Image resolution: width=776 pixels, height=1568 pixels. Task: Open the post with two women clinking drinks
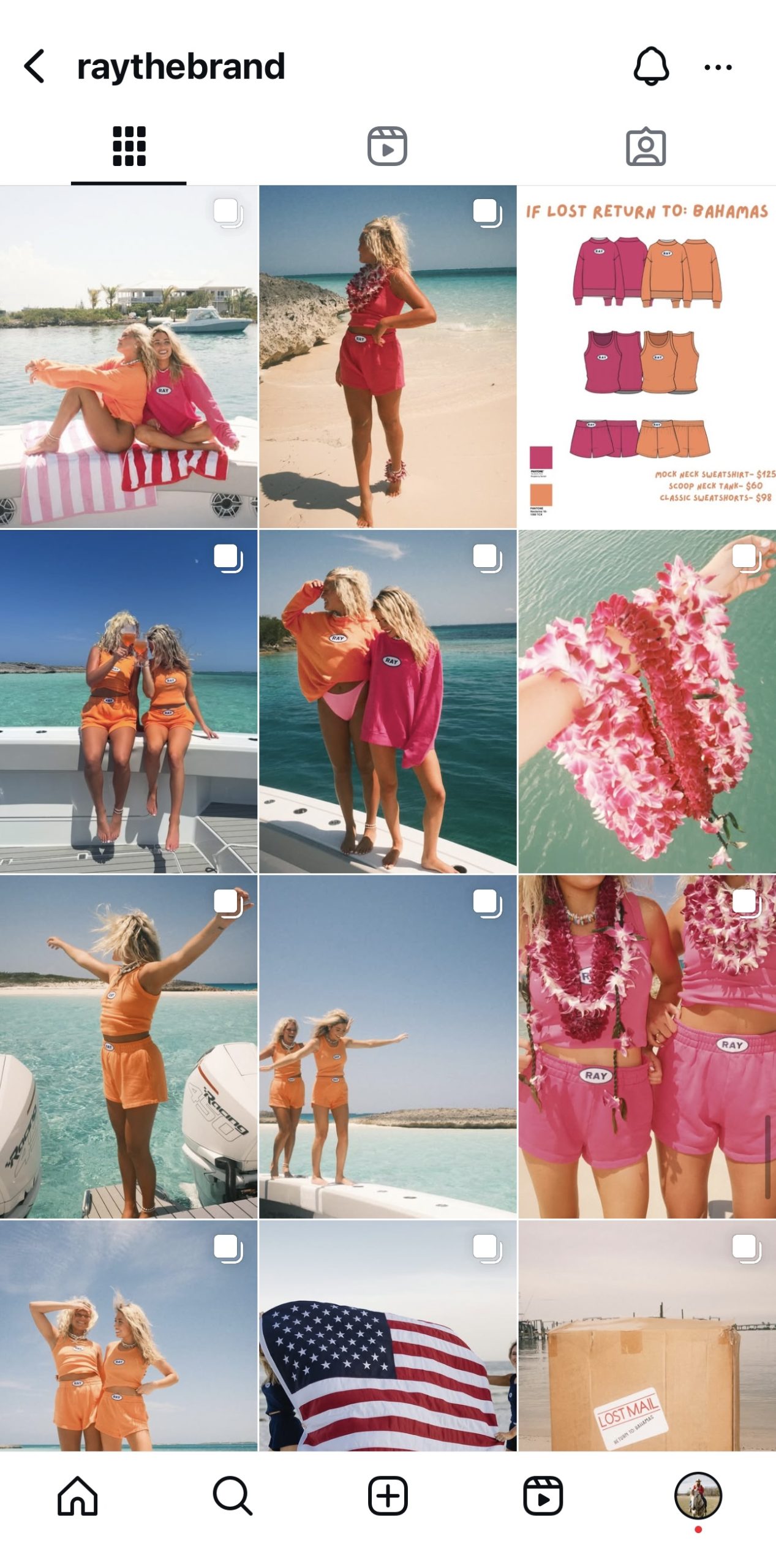tap(129, 701)
